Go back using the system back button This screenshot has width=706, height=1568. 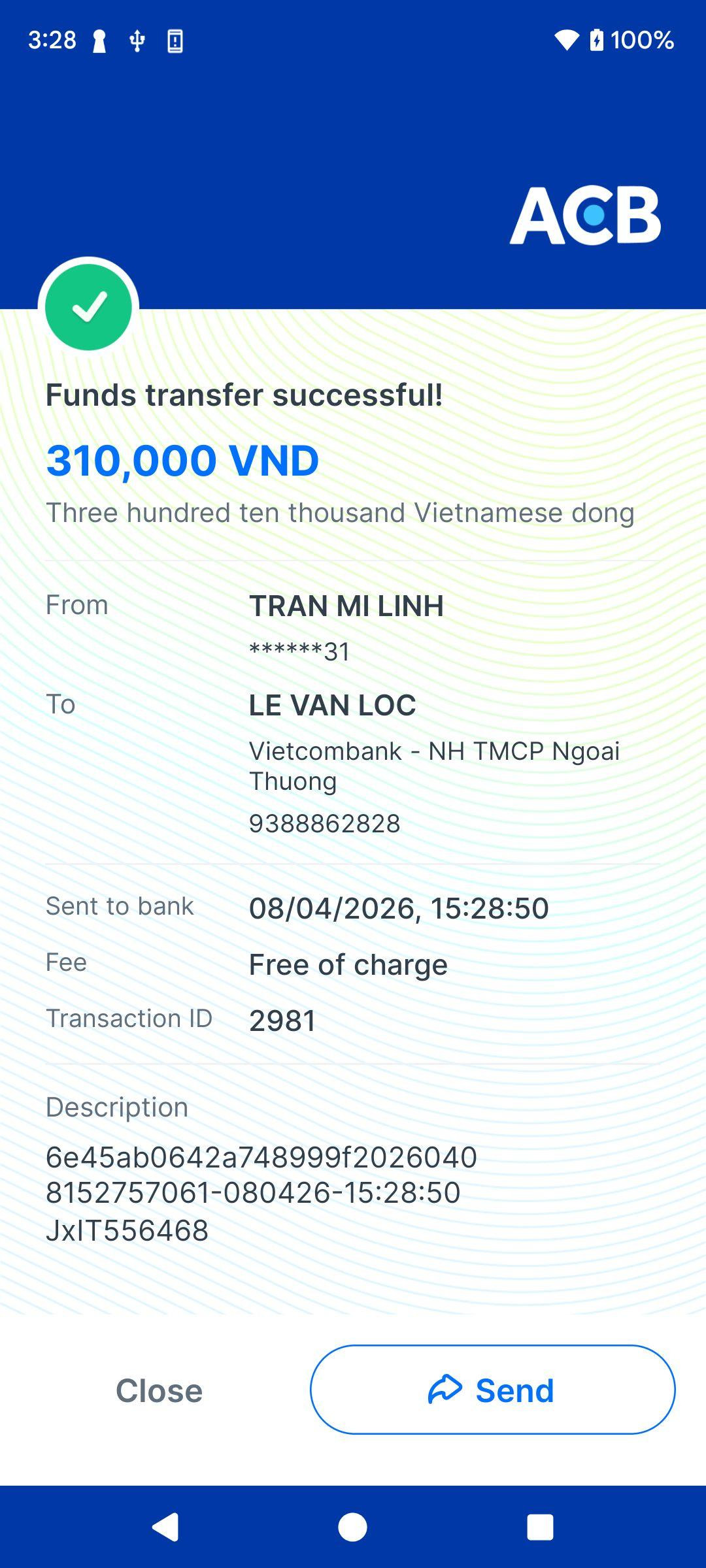(x=165, y=1527)
